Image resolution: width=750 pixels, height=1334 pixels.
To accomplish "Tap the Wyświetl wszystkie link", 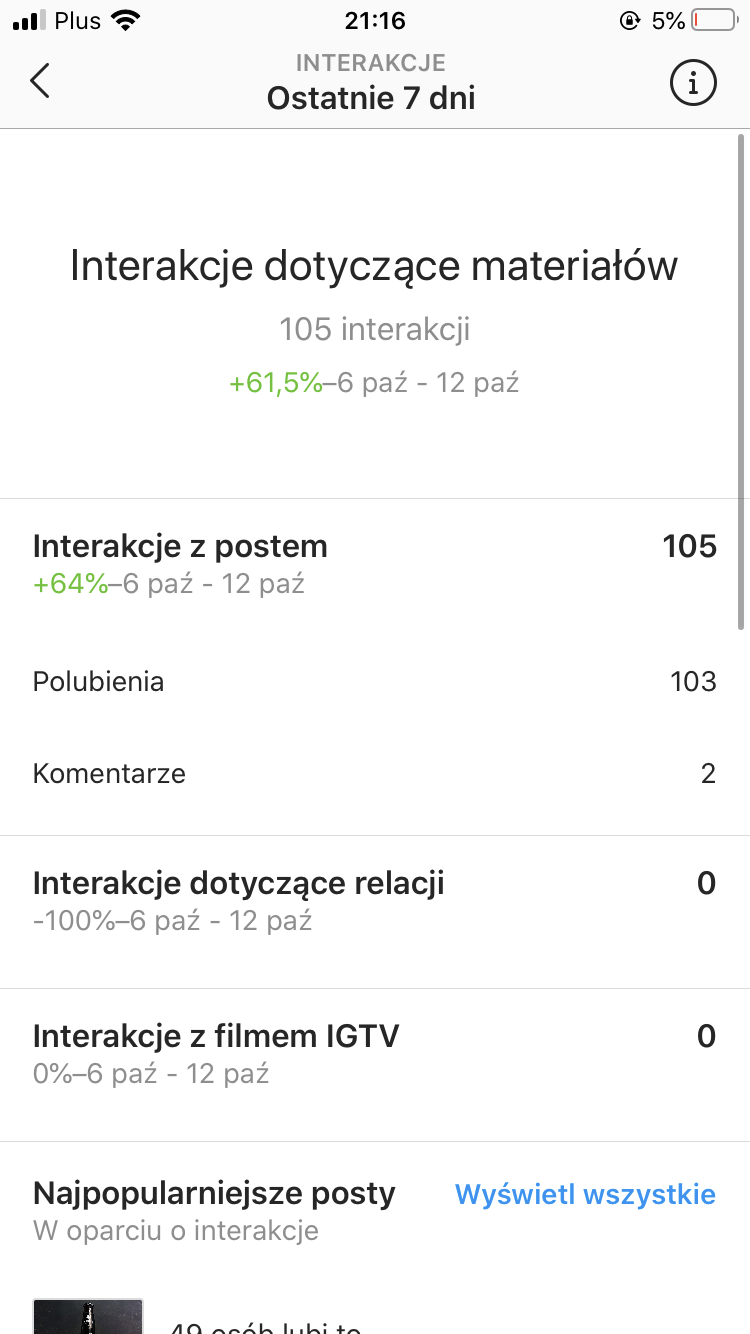I will (585, 1194).
